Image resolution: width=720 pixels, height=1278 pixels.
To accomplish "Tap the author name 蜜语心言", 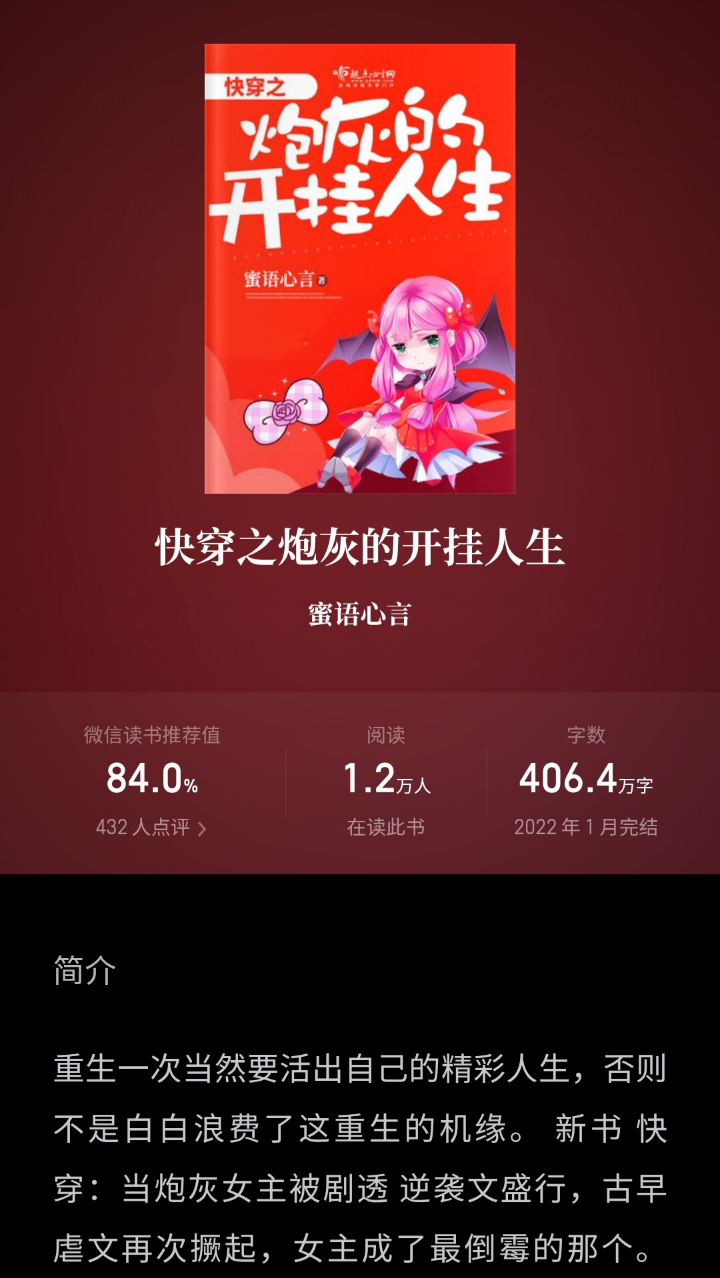I will 360,614.
